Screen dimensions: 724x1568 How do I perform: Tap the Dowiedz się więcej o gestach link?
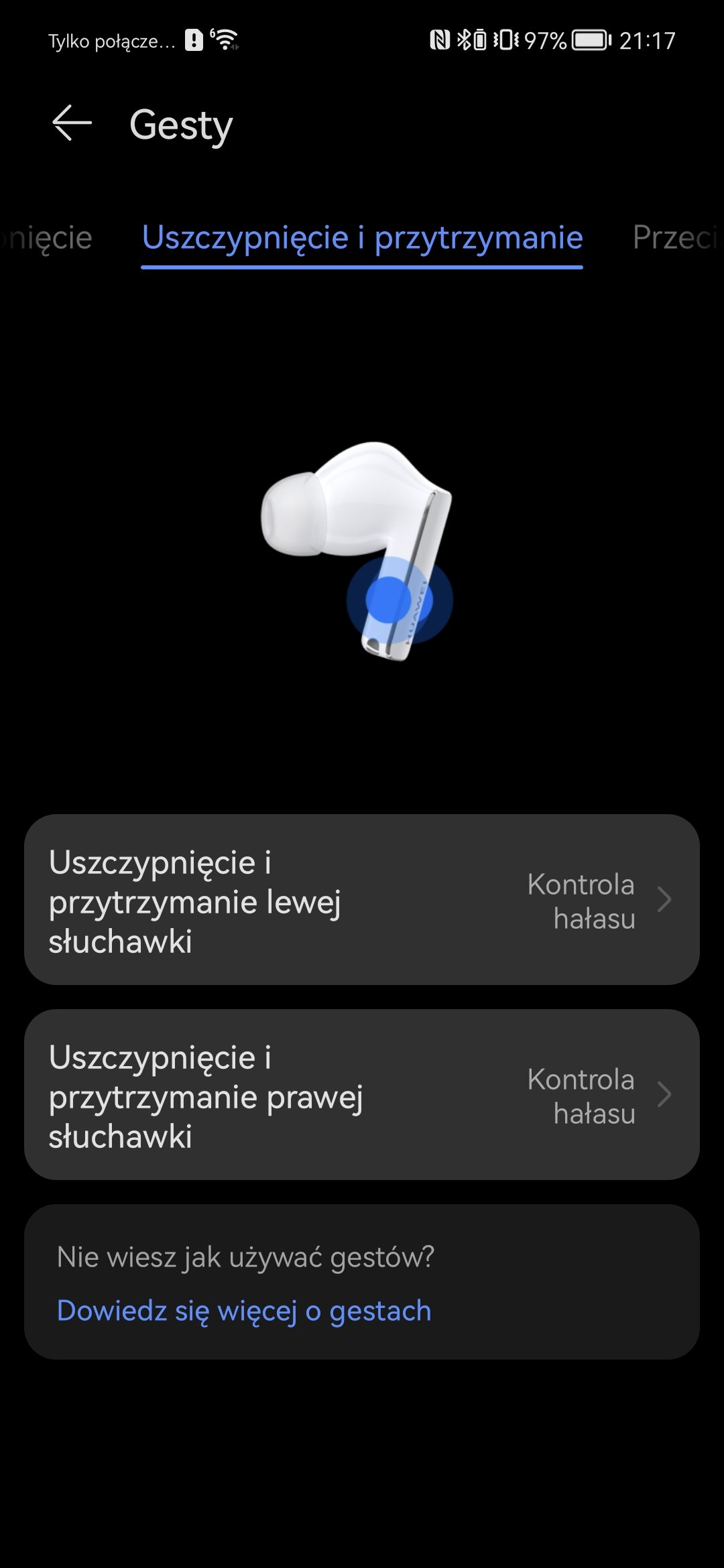click(244, 1311)
